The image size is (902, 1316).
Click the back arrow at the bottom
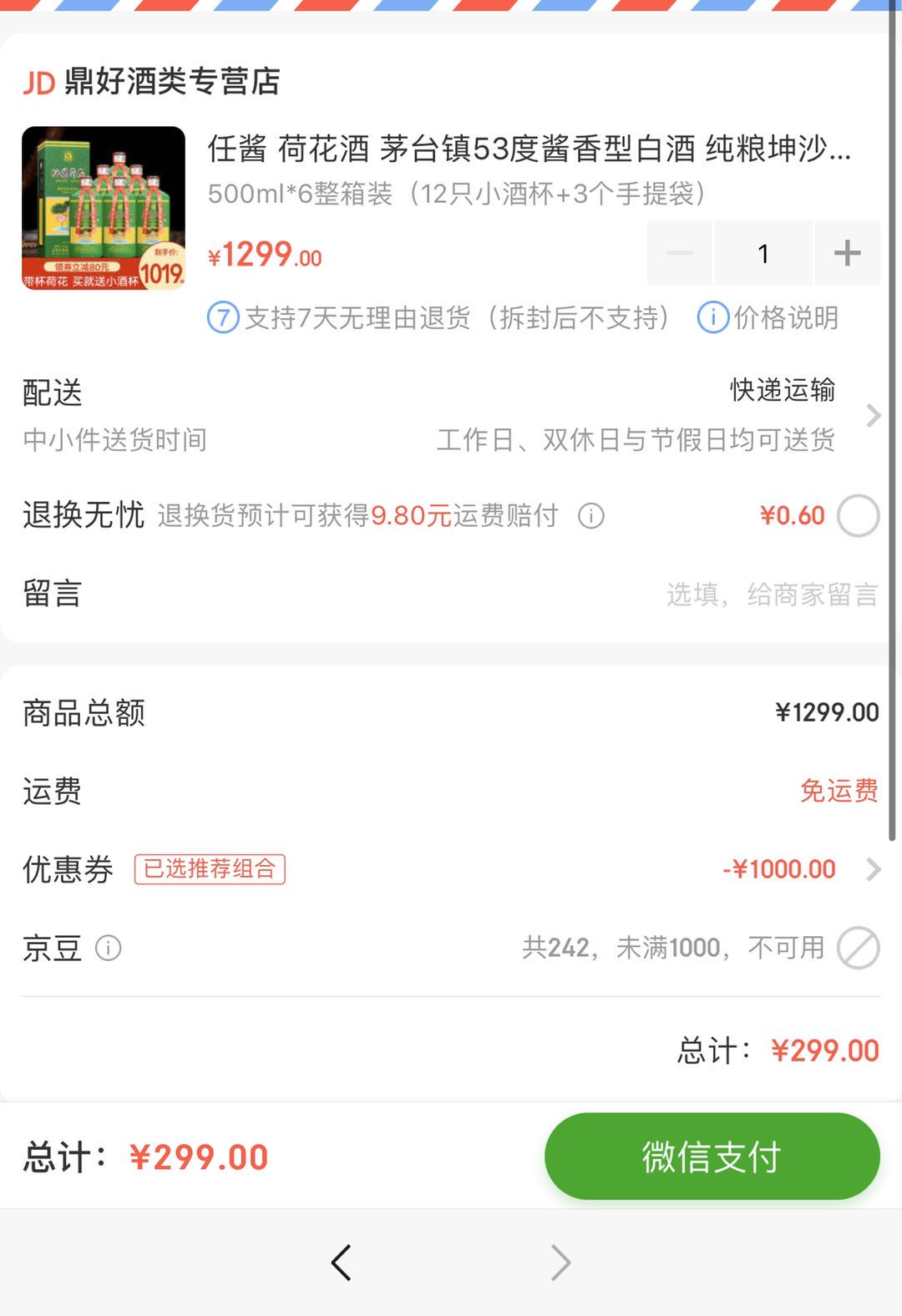(339, 1263)
